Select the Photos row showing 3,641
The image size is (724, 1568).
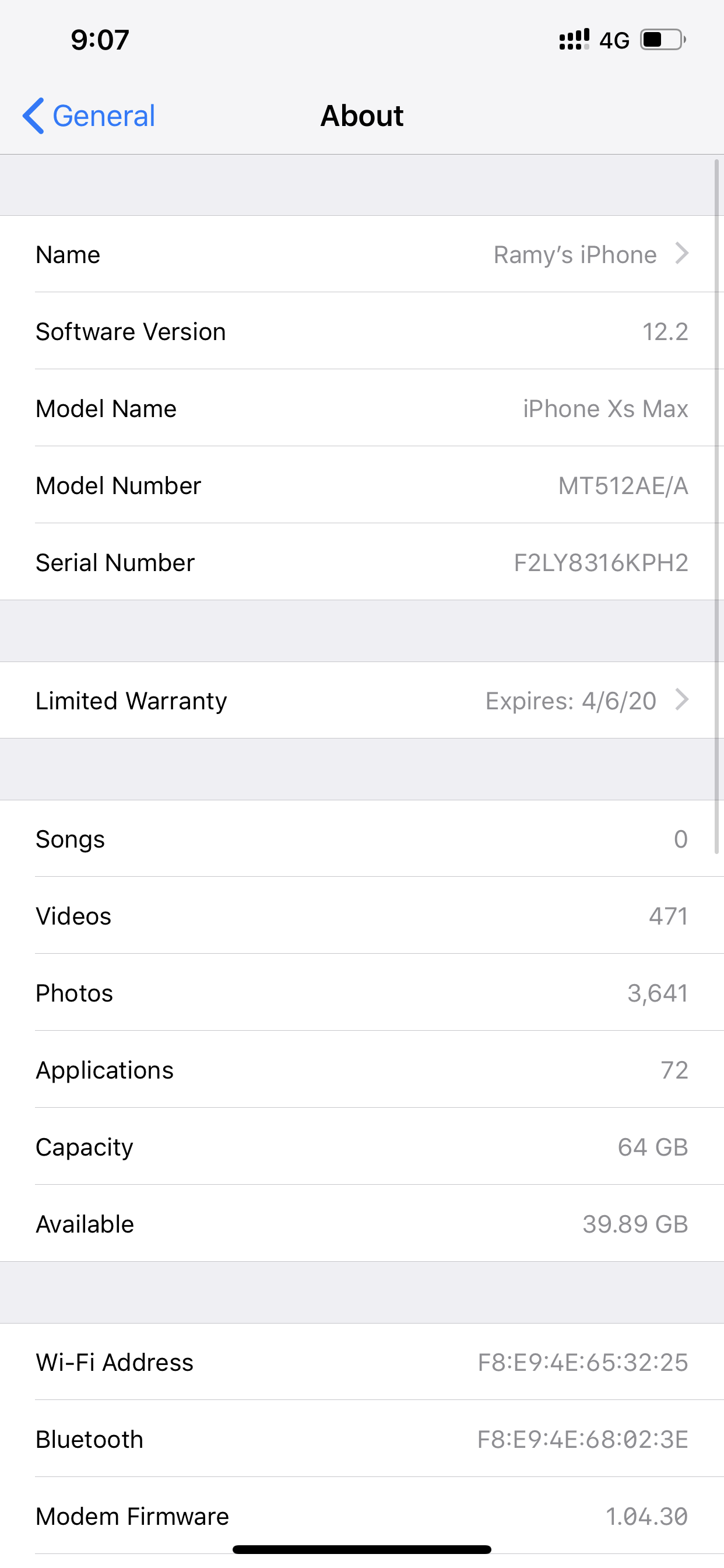[x=362, y=992]
